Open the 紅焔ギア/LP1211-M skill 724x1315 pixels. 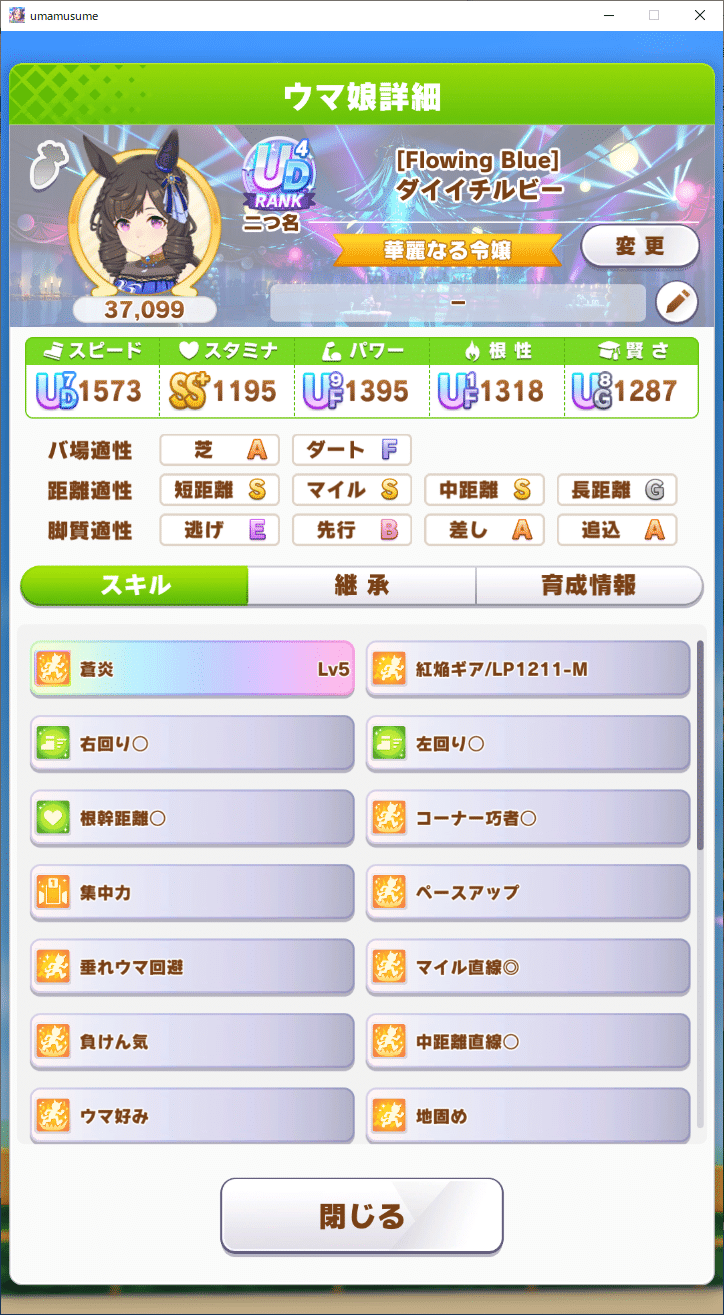528,669
